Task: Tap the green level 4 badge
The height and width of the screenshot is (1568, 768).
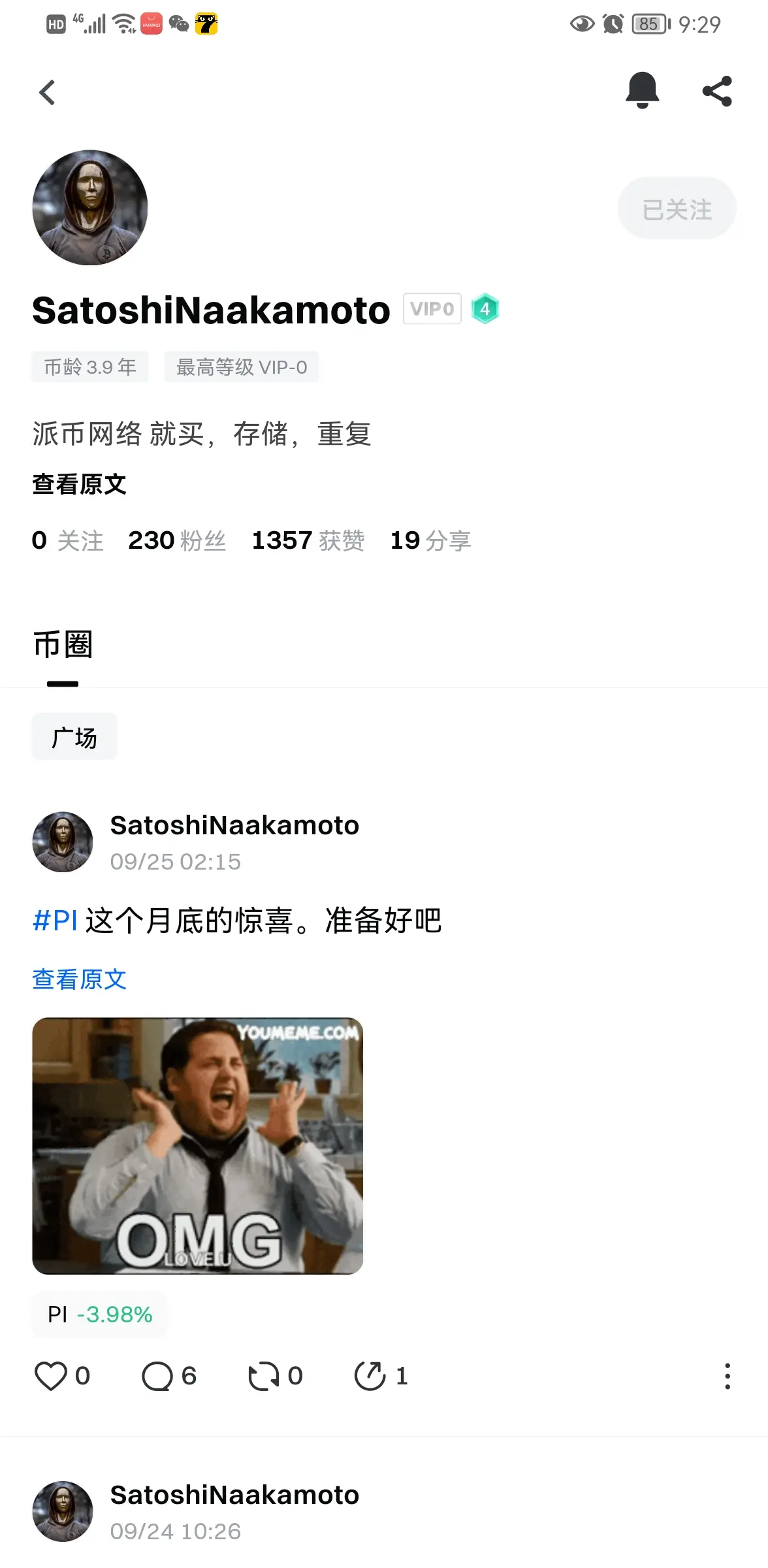Action: point(486,308)
